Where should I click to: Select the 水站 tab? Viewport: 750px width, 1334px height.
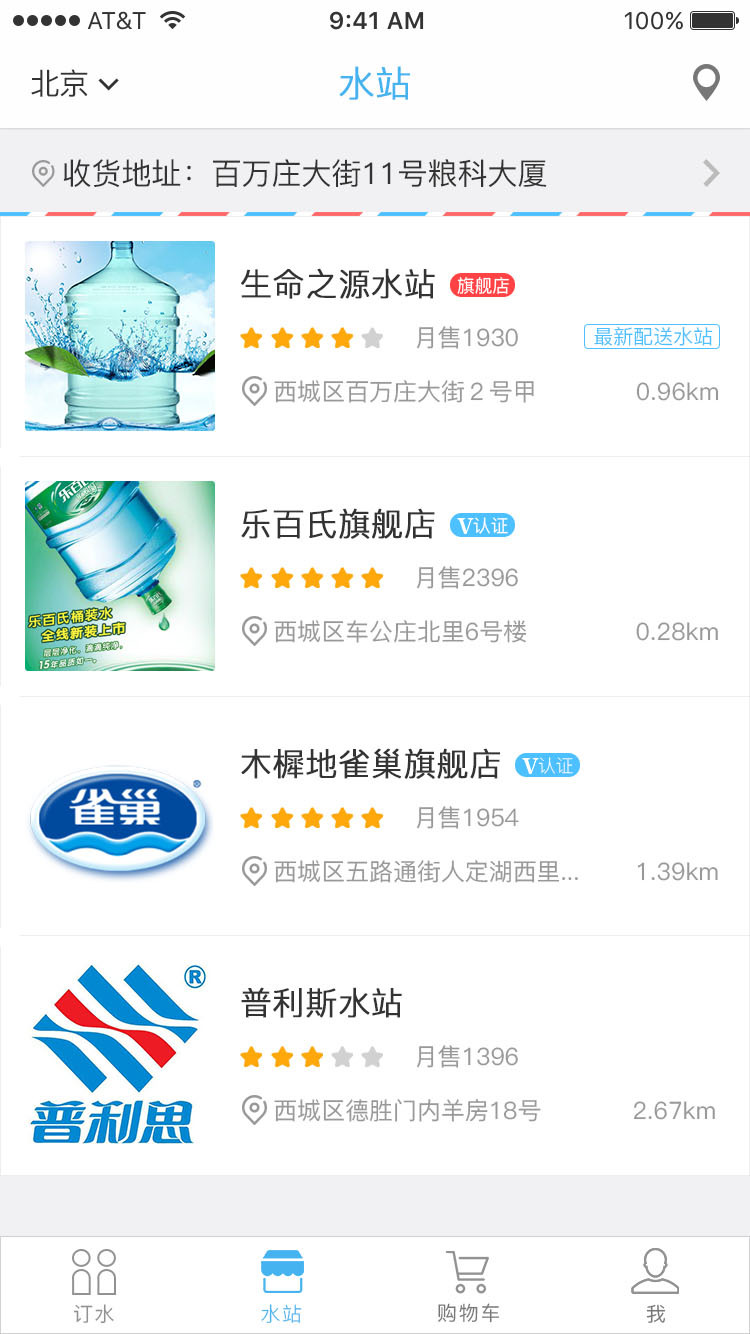(281, 1286)
